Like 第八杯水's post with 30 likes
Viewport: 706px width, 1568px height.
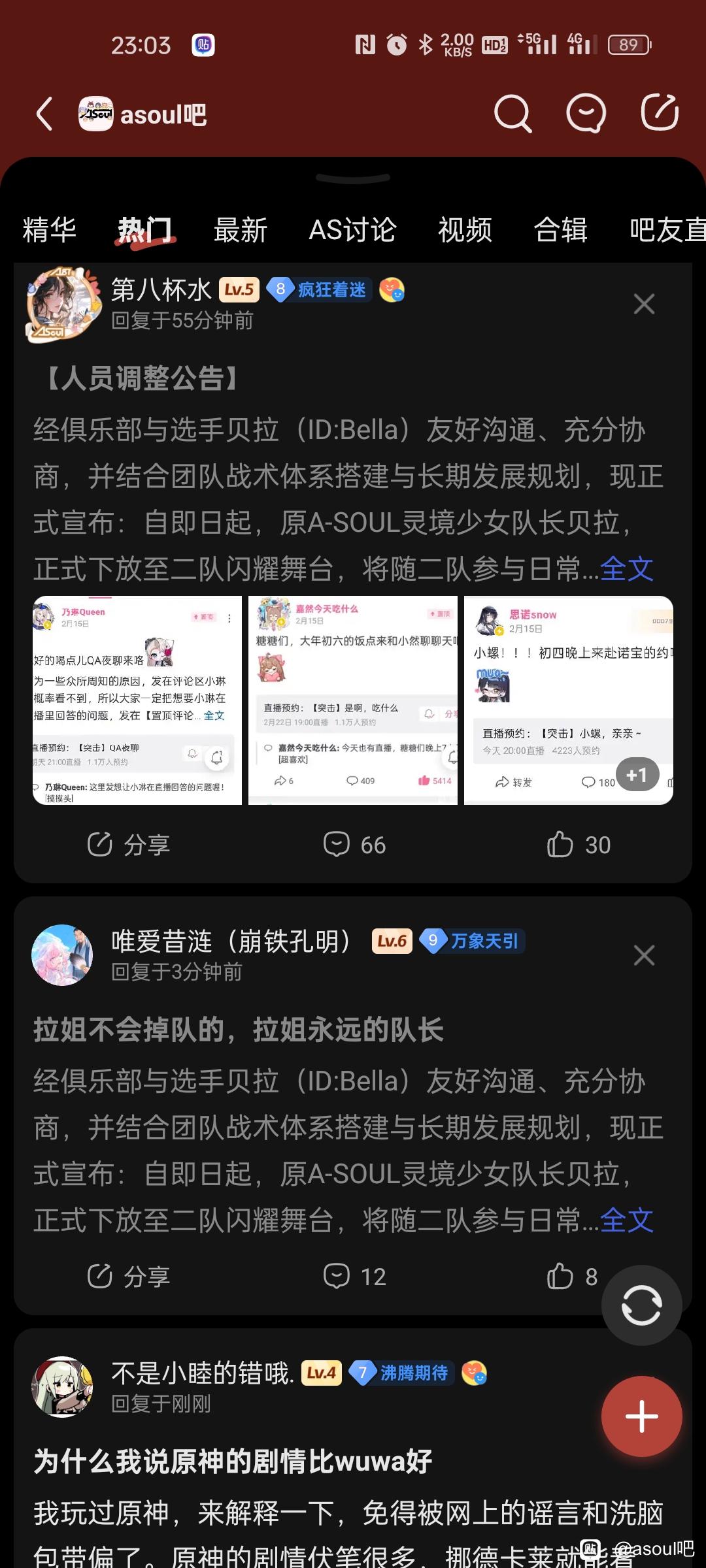[579, 845]
